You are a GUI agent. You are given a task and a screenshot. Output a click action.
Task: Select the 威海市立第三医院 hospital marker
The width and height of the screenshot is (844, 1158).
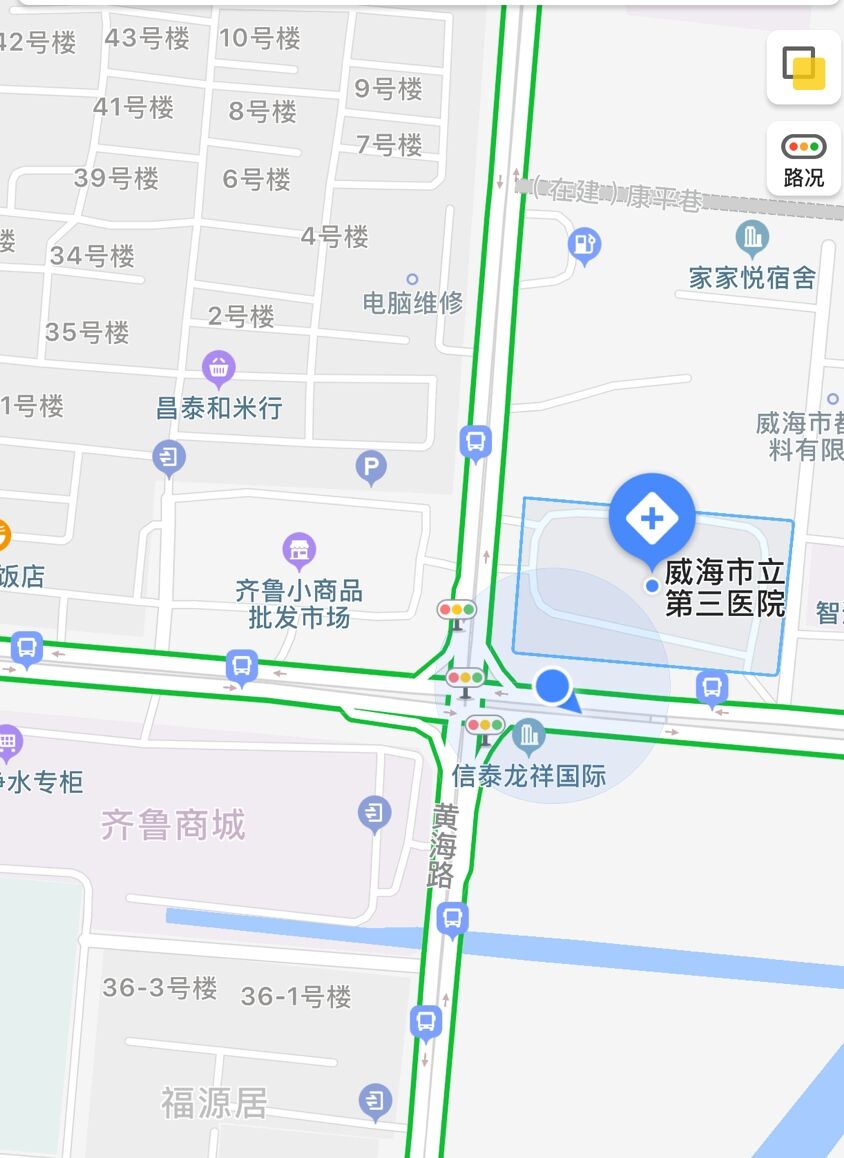(x=652, y=518)
